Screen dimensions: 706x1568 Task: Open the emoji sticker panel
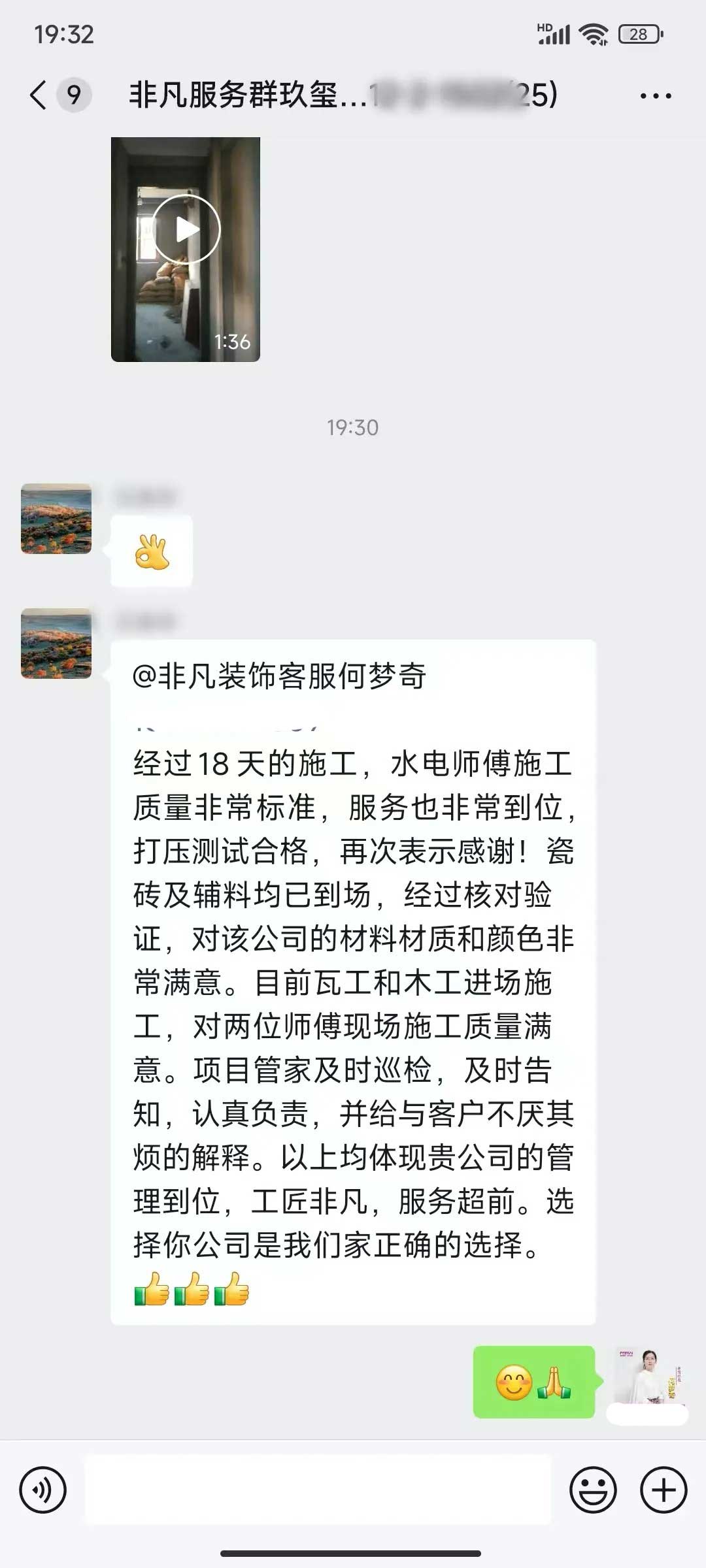[x=593, y=1490]
